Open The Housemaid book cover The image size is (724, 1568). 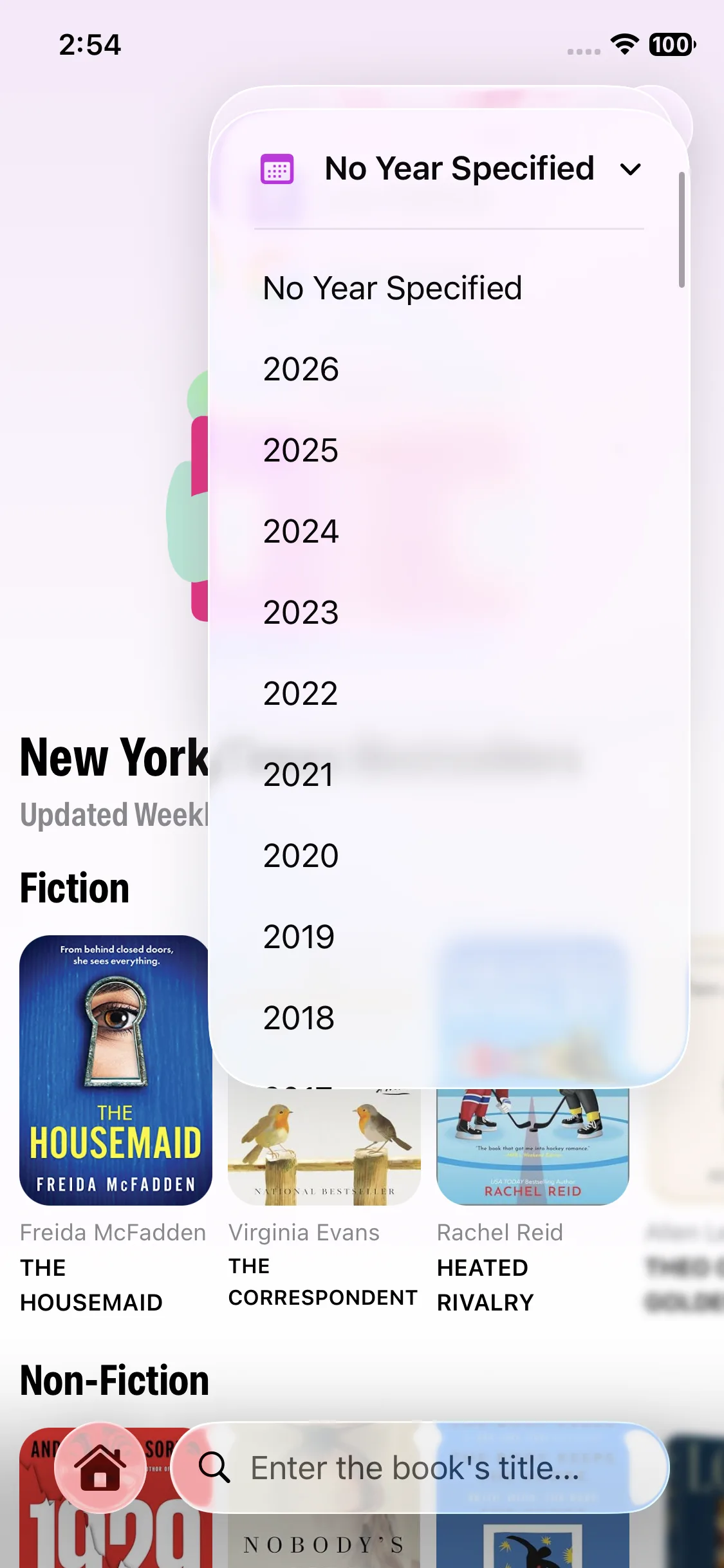tap(116, 1070)
